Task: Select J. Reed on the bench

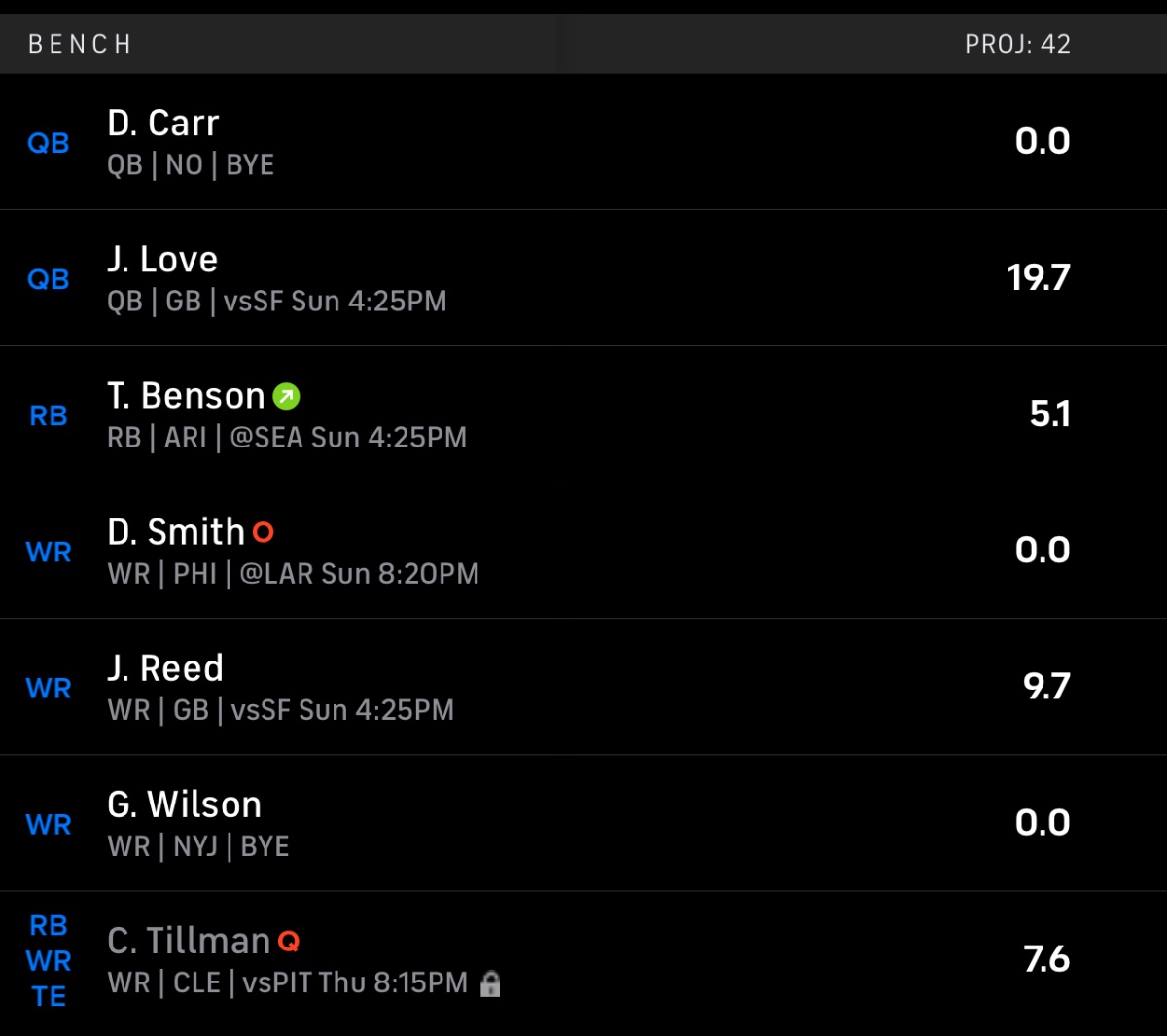Action: click(165, 669)
